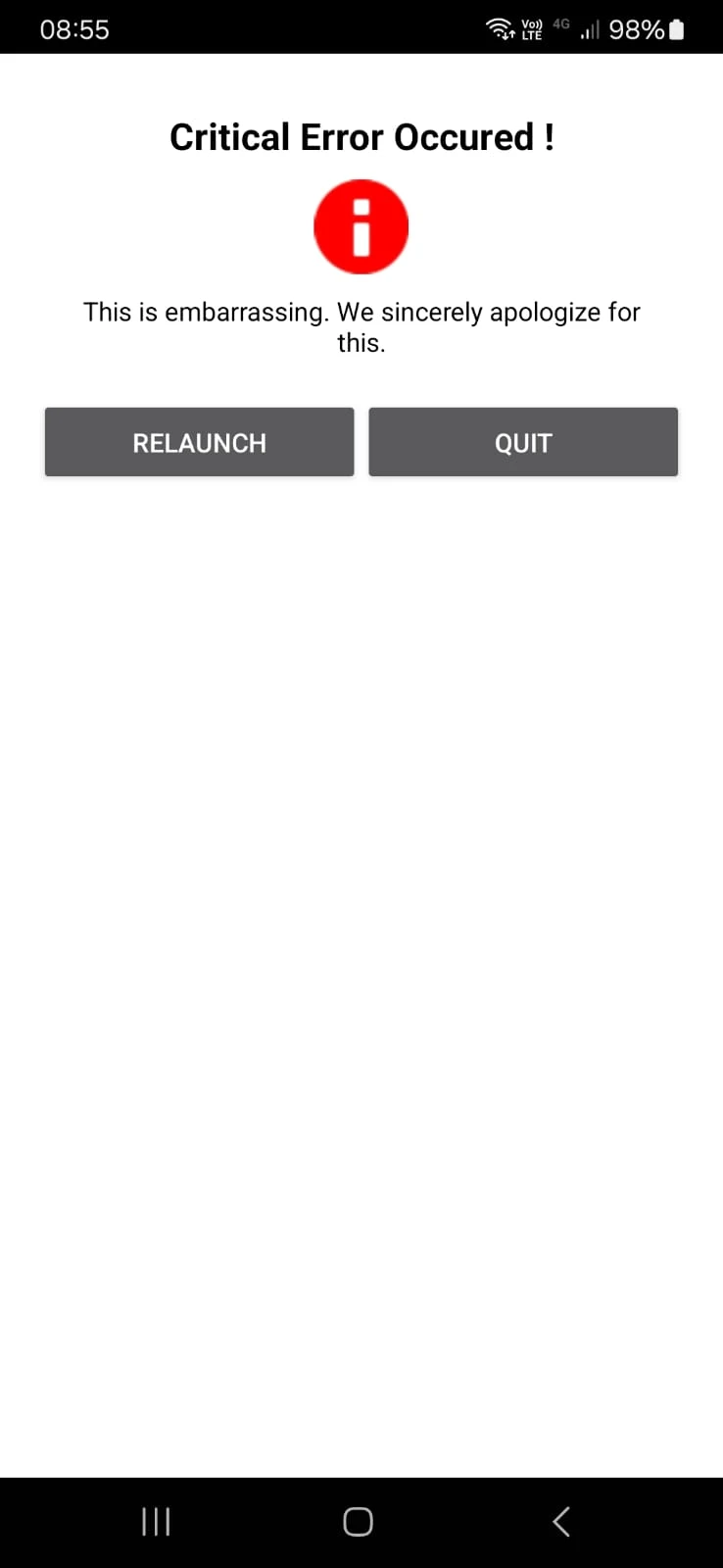Click the white exclamation inside red circle
This screenshot has height=1568, width=723.
[x=361, y=225]
